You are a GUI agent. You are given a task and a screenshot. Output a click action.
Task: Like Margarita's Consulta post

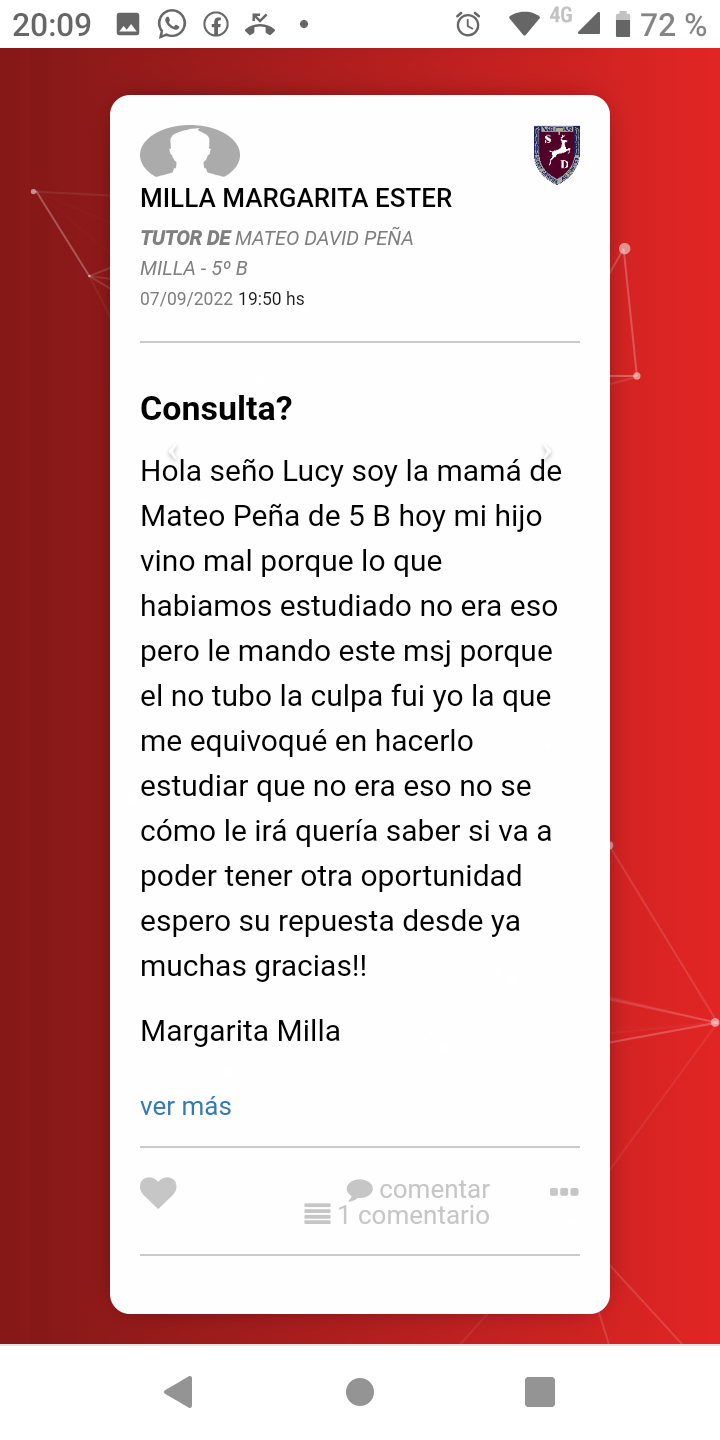[158, 1192]
